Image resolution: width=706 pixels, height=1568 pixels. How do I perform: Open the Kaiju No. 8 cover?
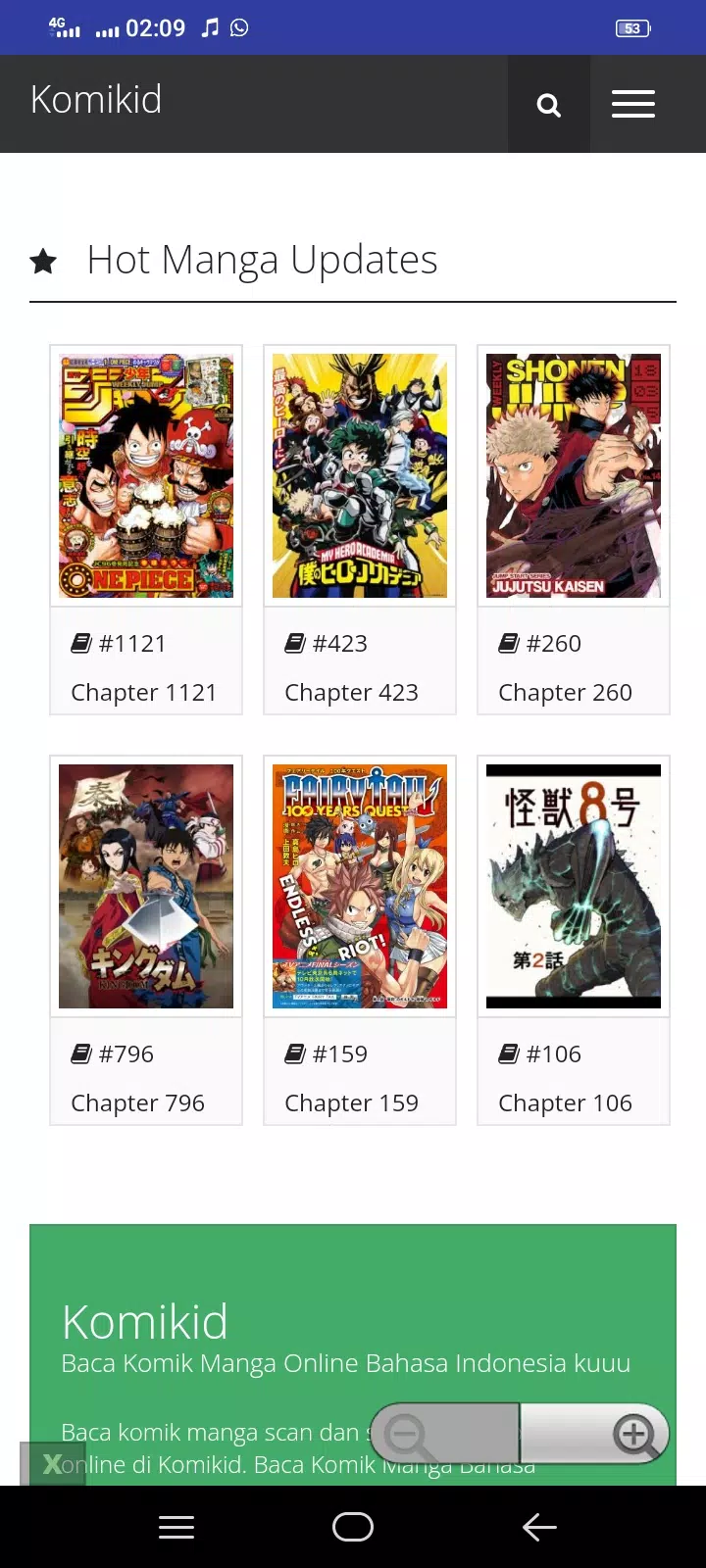click(x=574, y=886)
